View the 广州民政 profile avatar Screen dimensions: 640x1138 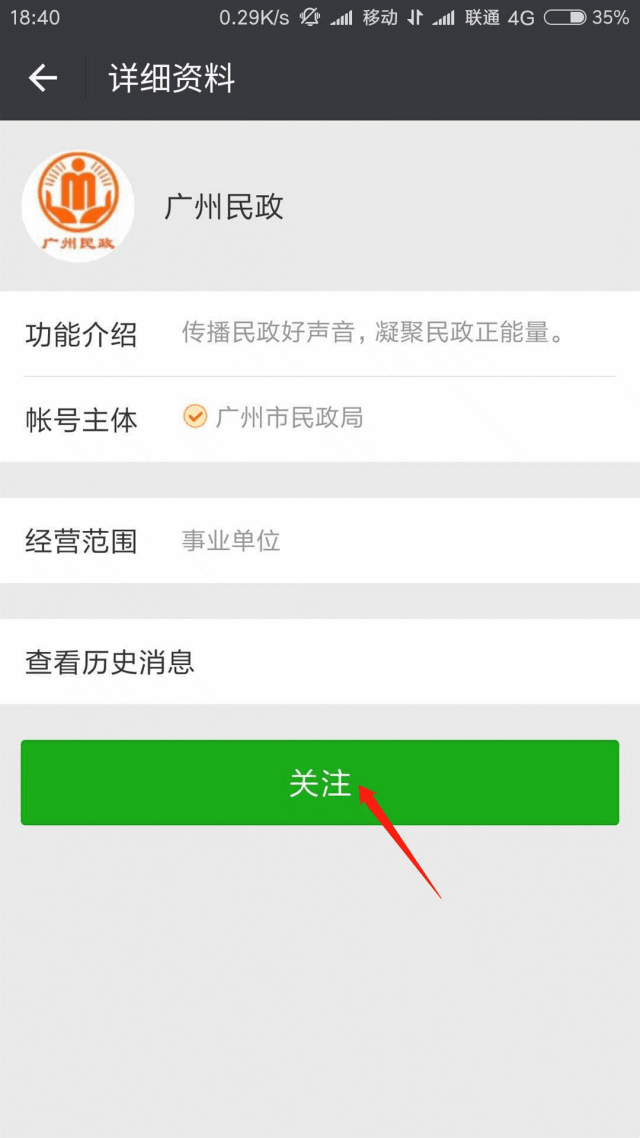pos(77,207)
